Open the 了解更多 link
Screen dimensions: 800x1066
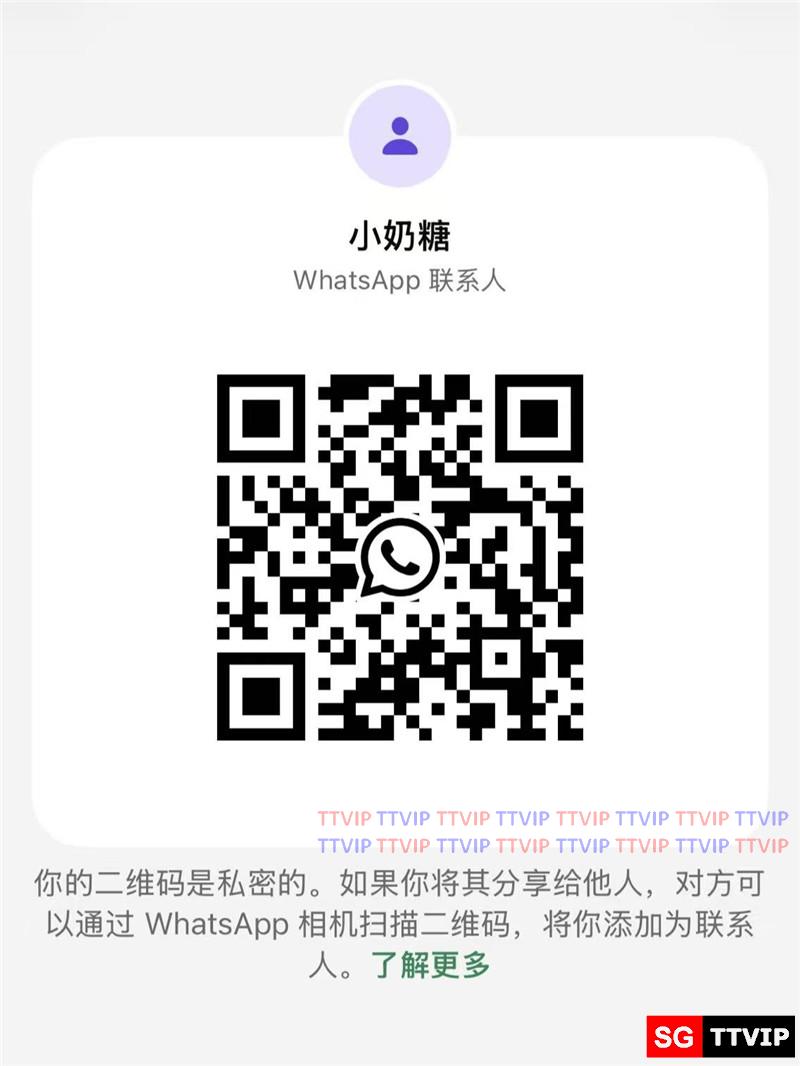(x=431, y=966)
